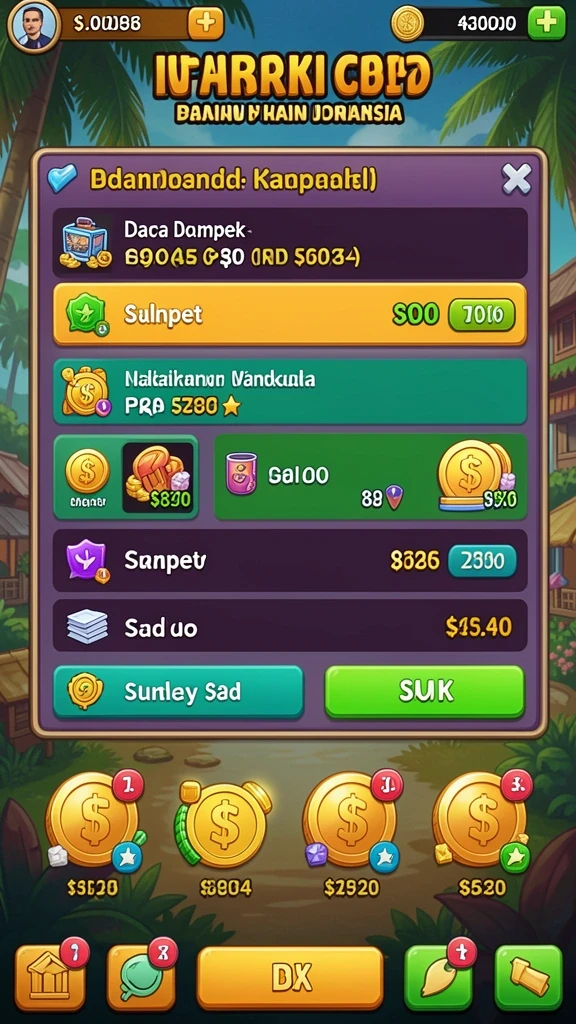Open the bank building icon

(x=50, y=977)
